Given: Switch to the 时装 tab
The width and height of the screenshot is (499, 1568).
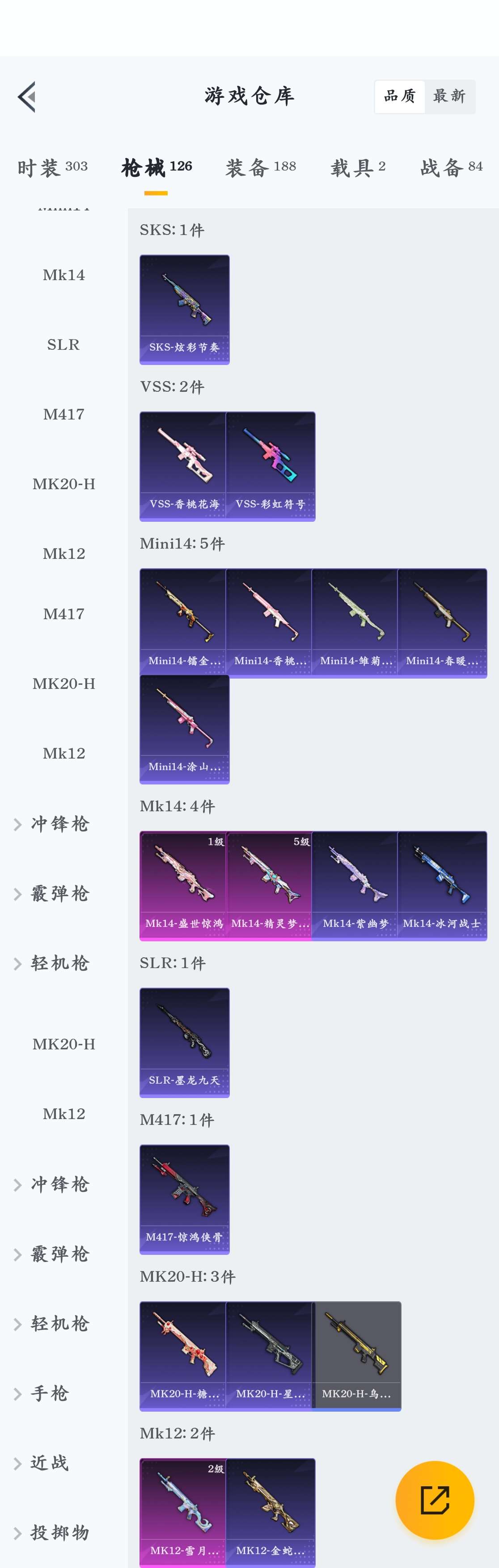Looking at the screenshot, I should point(52,168).
